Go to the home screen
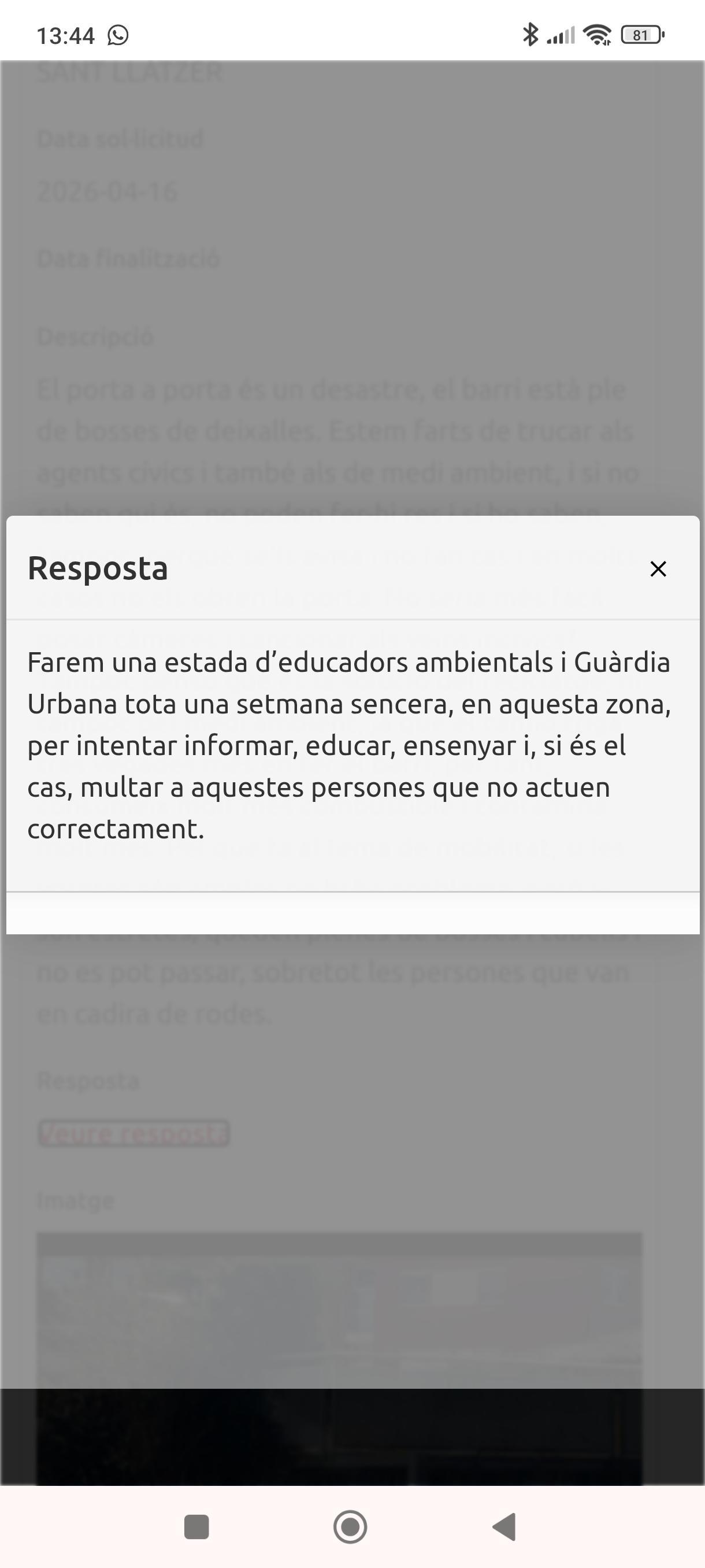The width and height of the screenshot is (705, 1568). pos(350,1526)
